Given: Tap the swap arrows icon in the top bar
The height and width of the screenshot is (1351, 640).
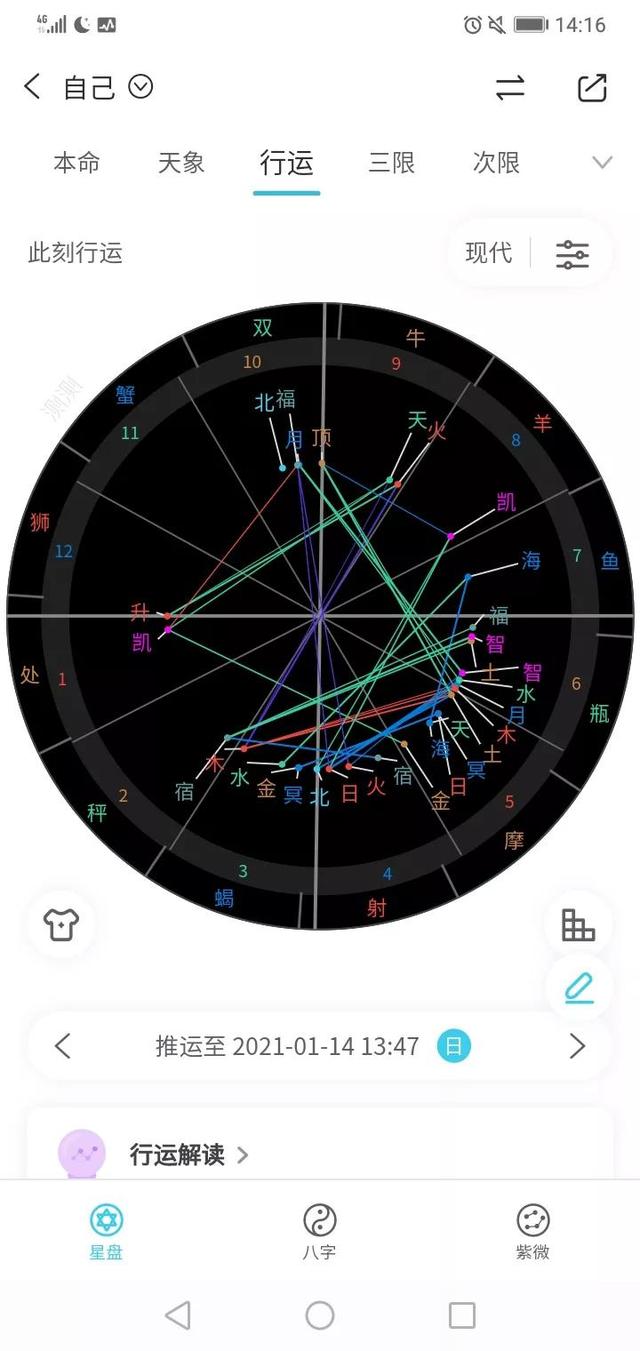Looking at the screenshot, I should pyautogui.click(x=510, y=88).
